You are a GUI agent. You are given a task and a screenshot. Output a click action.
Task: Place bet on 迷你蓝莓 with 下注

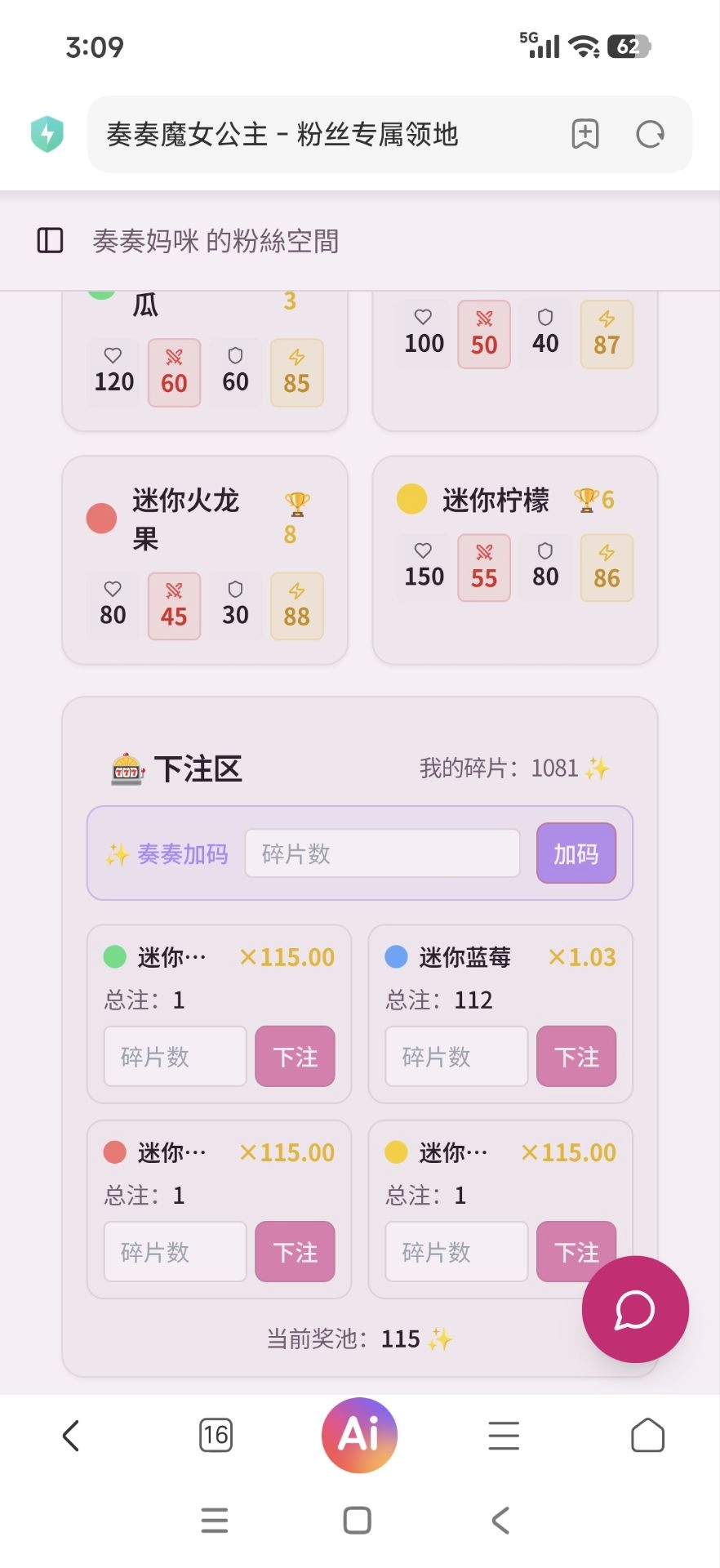click(x=576, y=1057)
